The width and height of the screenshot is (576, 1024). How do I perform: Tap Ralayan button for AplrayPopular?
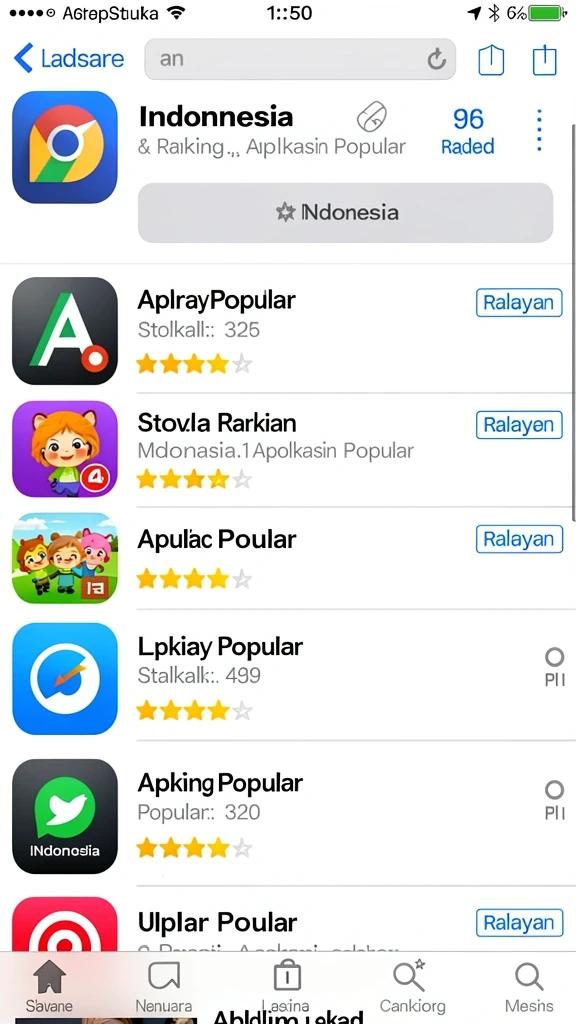(519, 302)
